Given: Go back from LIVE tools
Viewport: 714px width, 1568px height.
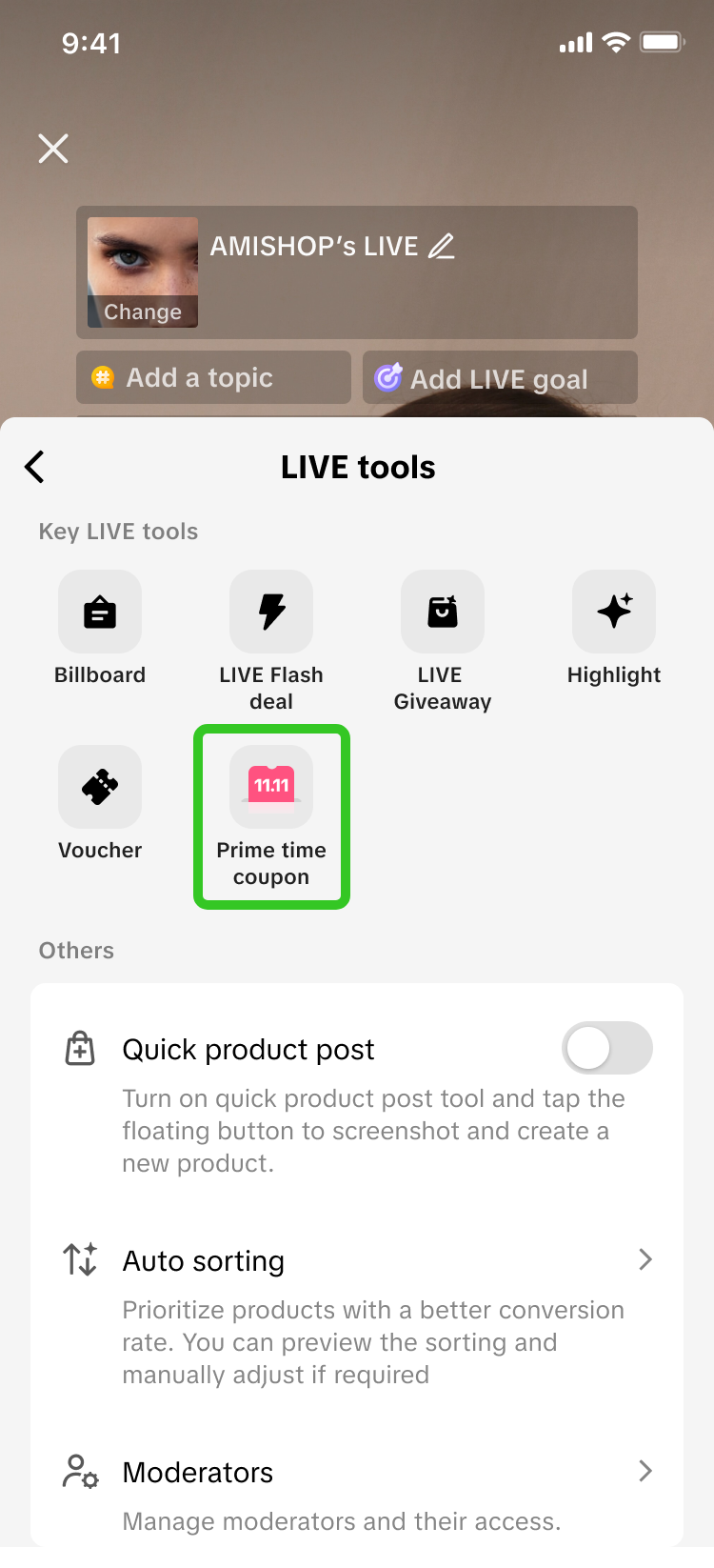Looking at the screenshot, I should click(35, 467).
